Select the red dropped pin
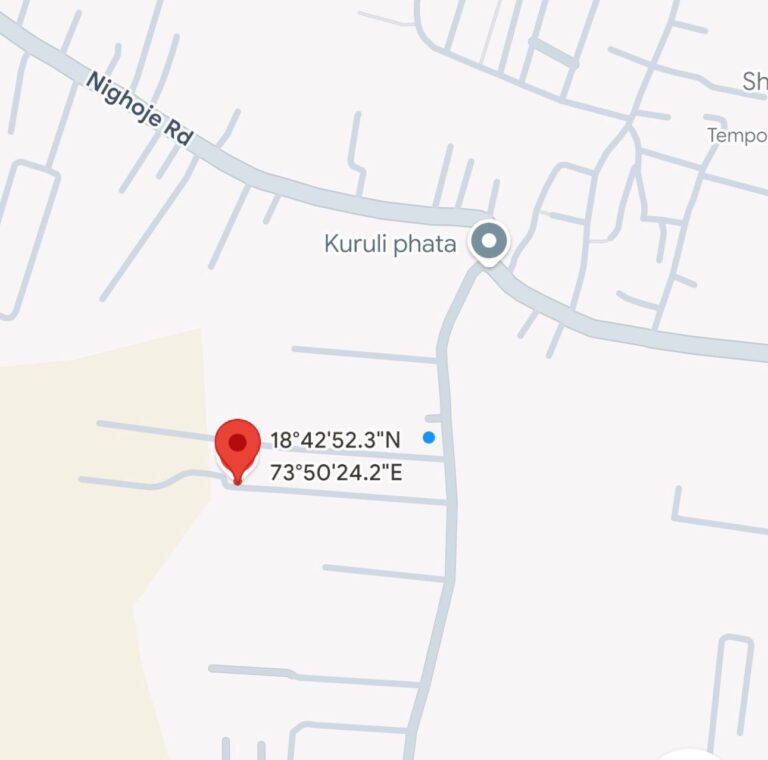The image size is (768, 760). pos(238,447)
